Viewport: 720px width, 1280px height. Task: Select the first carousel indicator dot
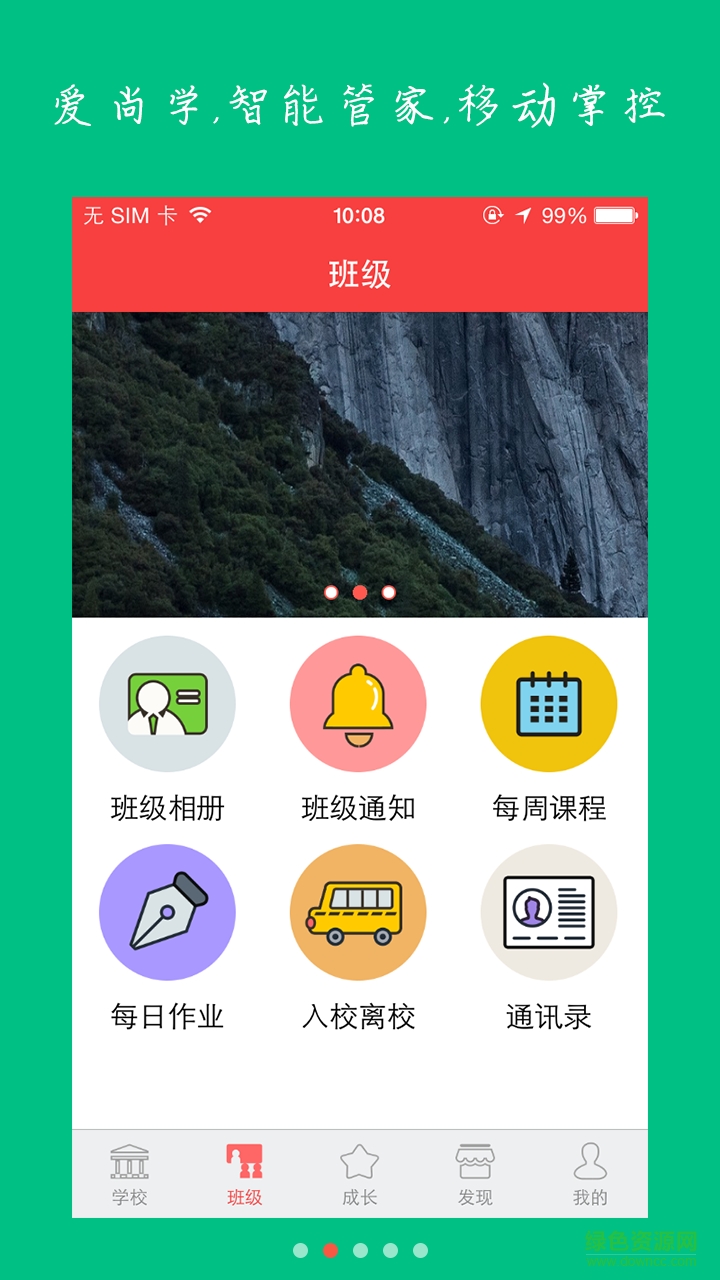pyautogui.click(x=330, y=592)
